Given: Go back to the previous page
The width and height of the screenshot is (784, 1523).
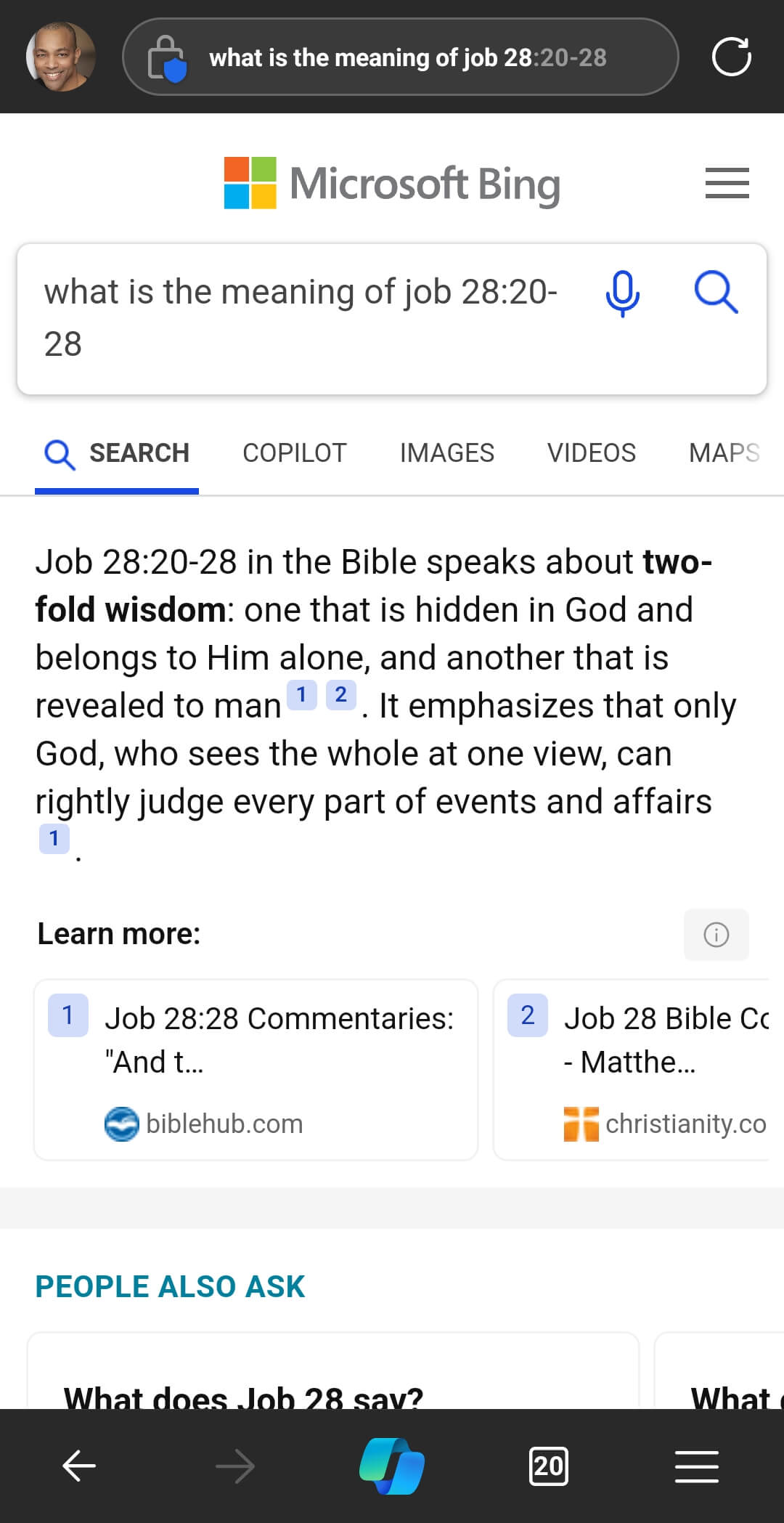Looking at the screenshot, I should [x=79, y=1466].
